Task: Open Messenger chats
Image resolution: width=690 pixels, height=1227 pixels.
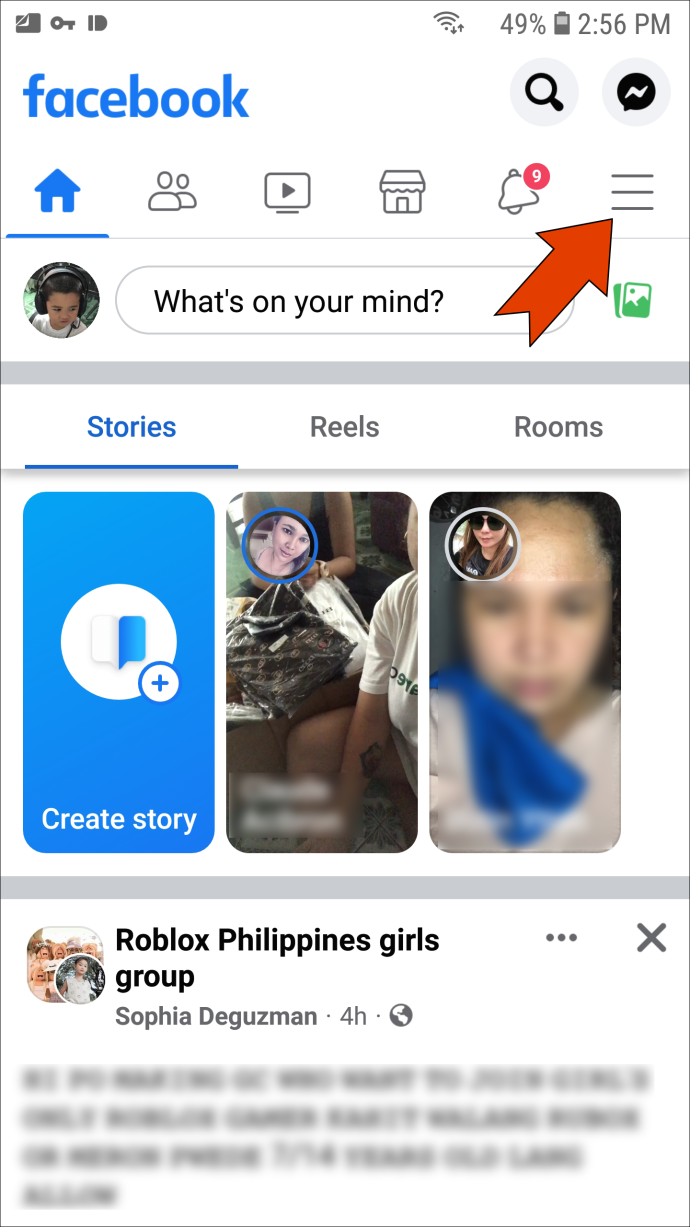Action: click(x=636, y=93)
